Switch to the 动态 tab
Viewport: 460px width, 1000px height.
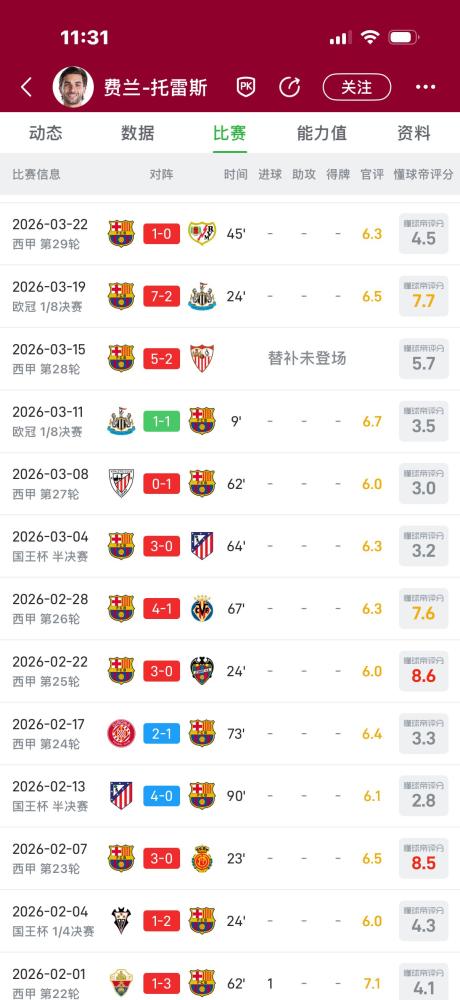[x=46, y=133]
